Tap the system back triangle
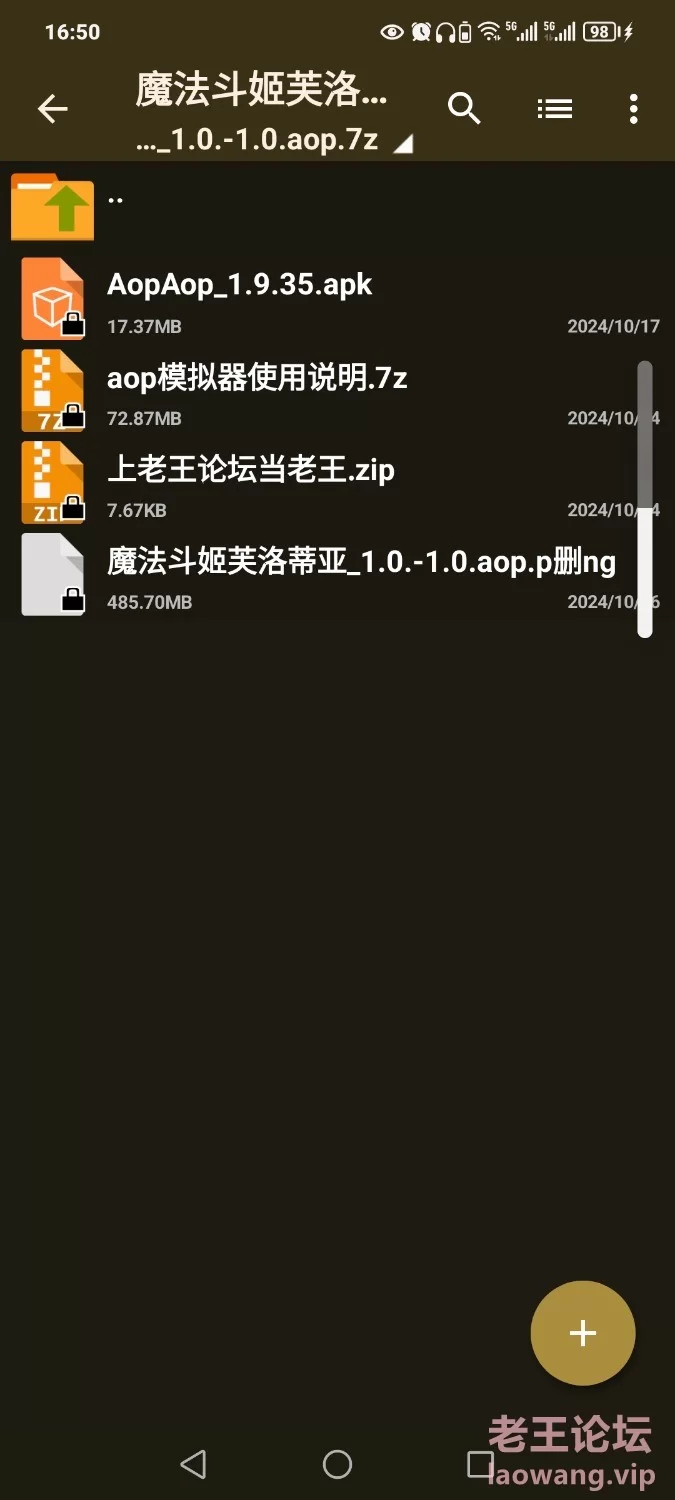 coord(193,1465)
